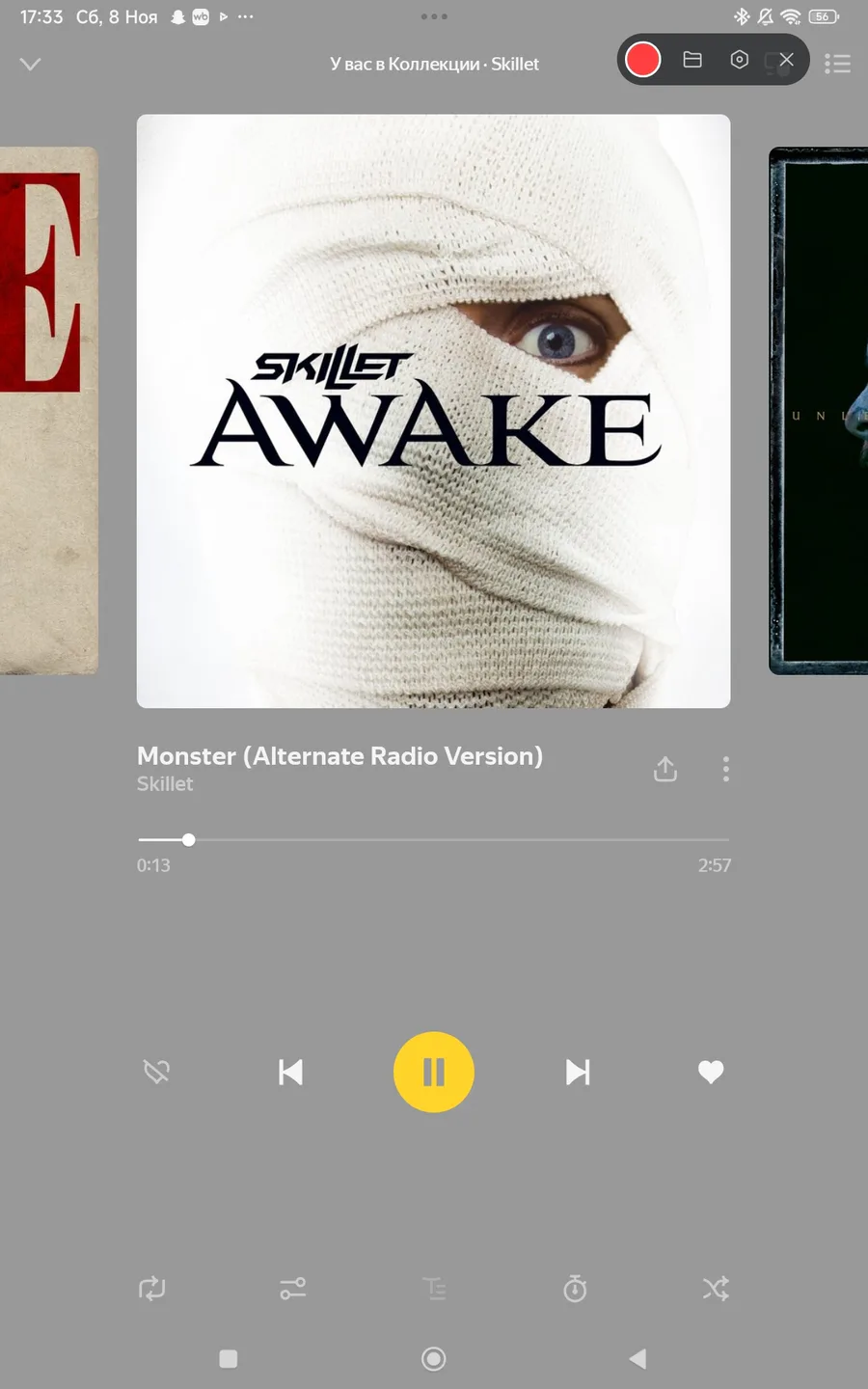
Task: Seek along the track progress bar
Action: point(433,840)
